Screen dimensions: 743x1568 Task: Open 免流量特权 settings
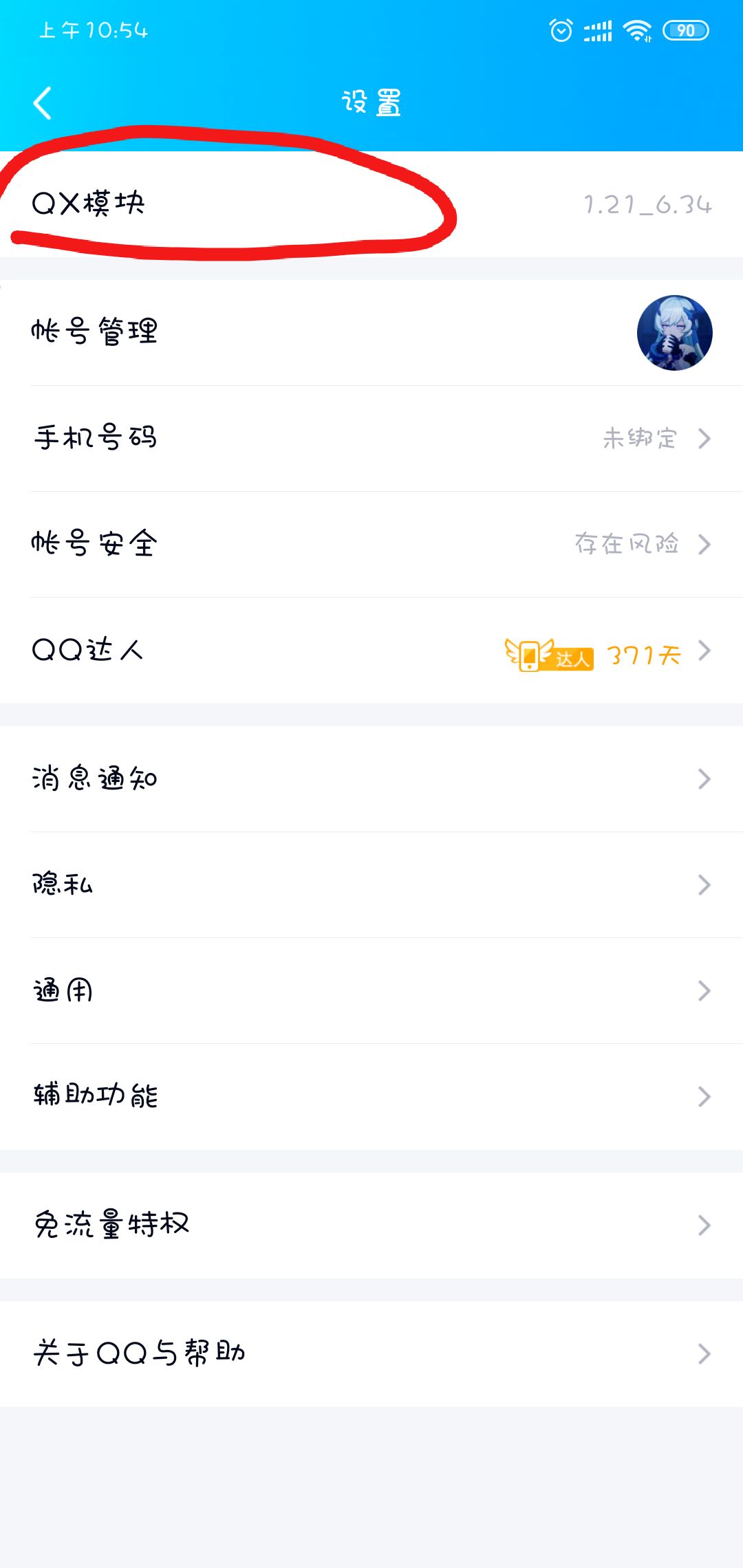click(x=371, y=1226)
